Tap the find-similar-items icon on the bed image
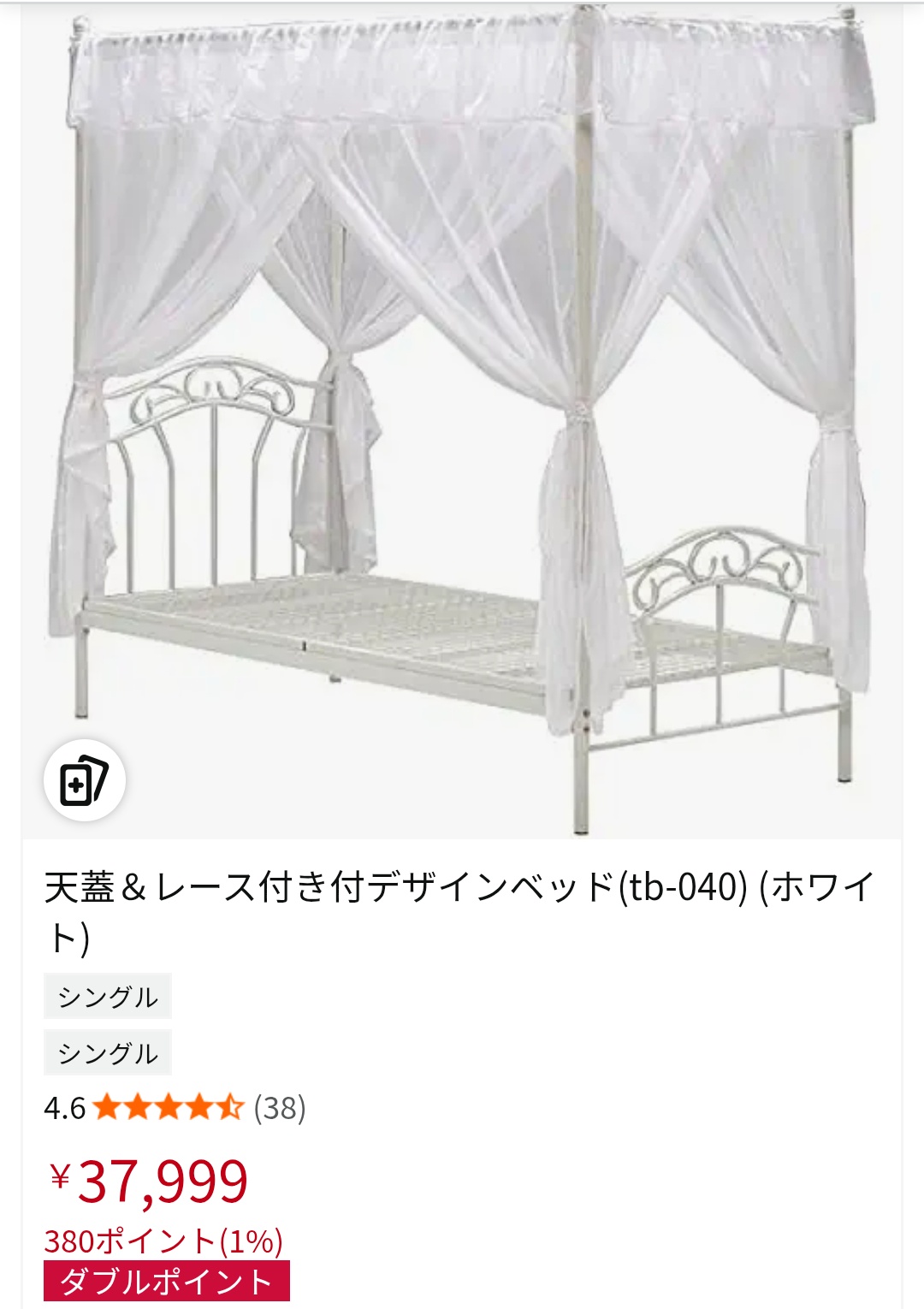924x1309 pixels. pyautogui.click(x=84, y=780)
